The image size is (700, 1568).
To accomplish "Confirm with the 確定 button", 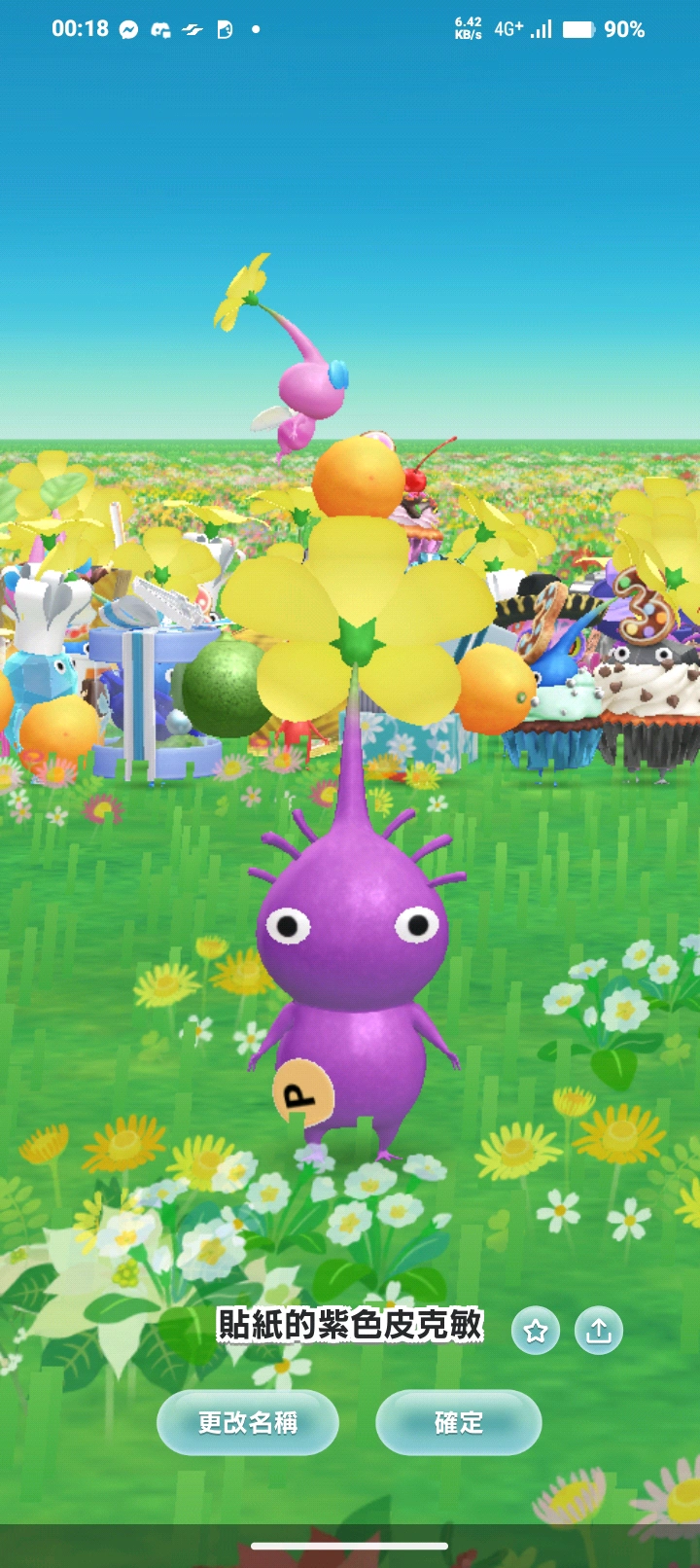I will pyautogui.click(x=458, y=1423).
